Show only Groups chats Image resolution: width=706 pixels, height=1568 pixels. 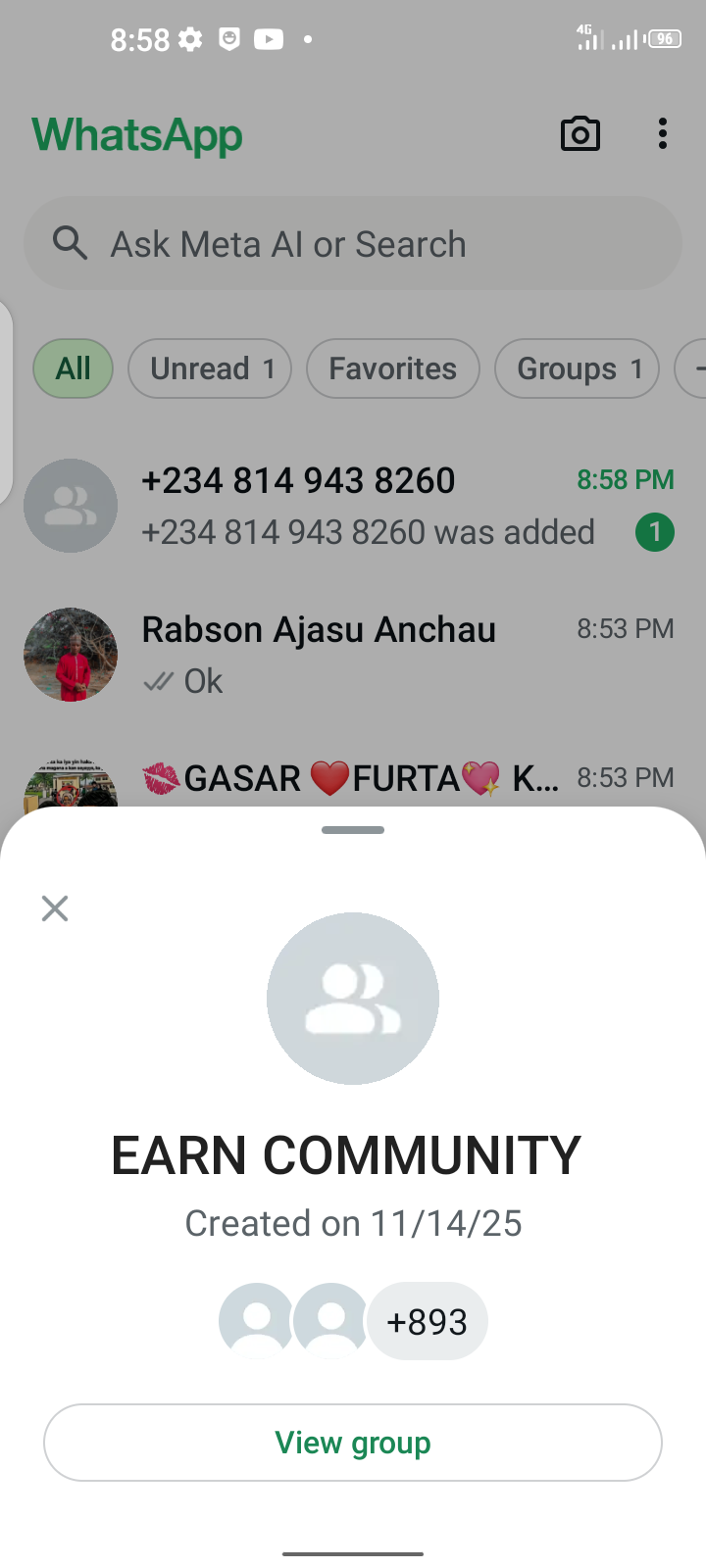click(577, 368)
